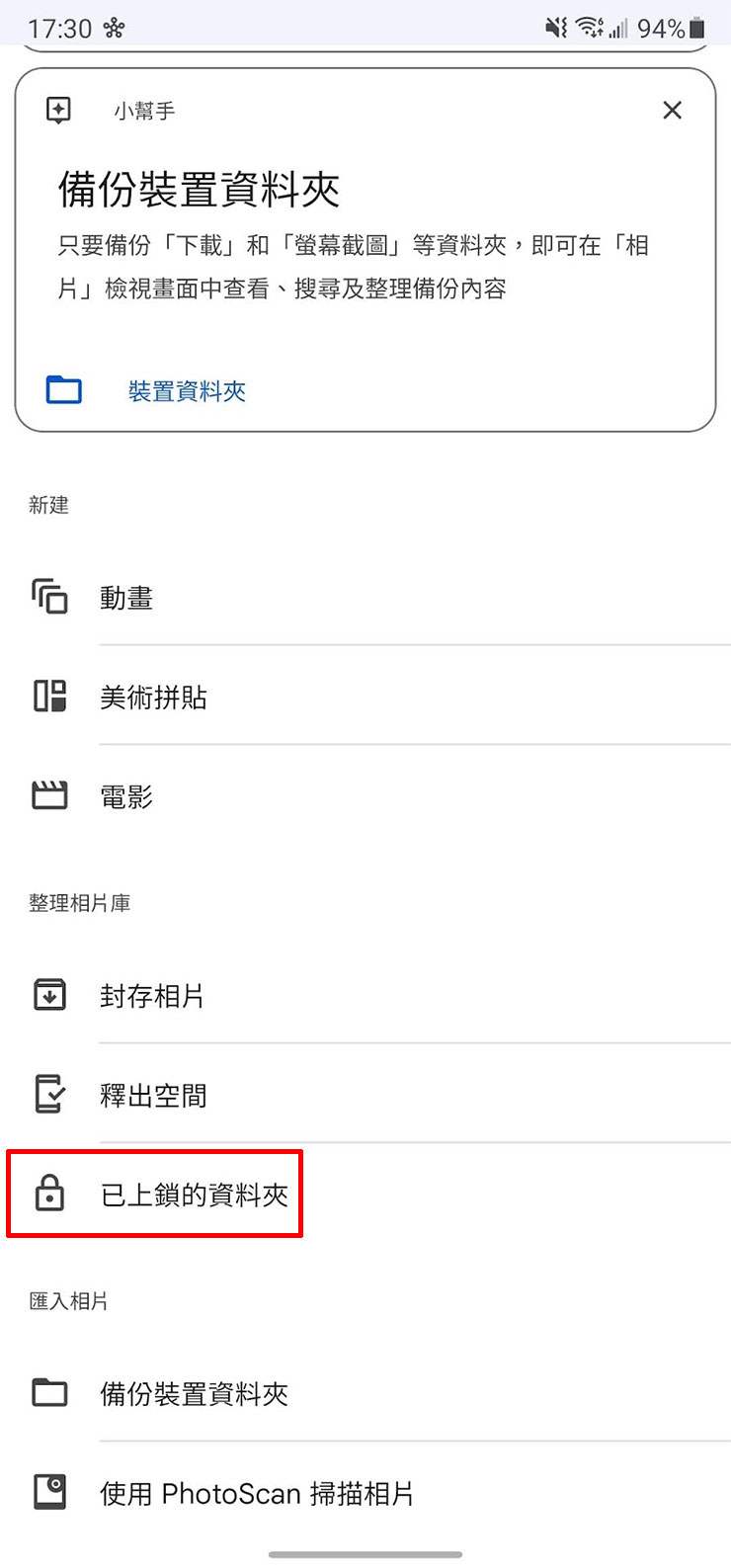The height and width of the screenshot is (1568, 731).
Task: Click the 釋出空間 free-up-space phone icon
Action: pos(49,1094)
